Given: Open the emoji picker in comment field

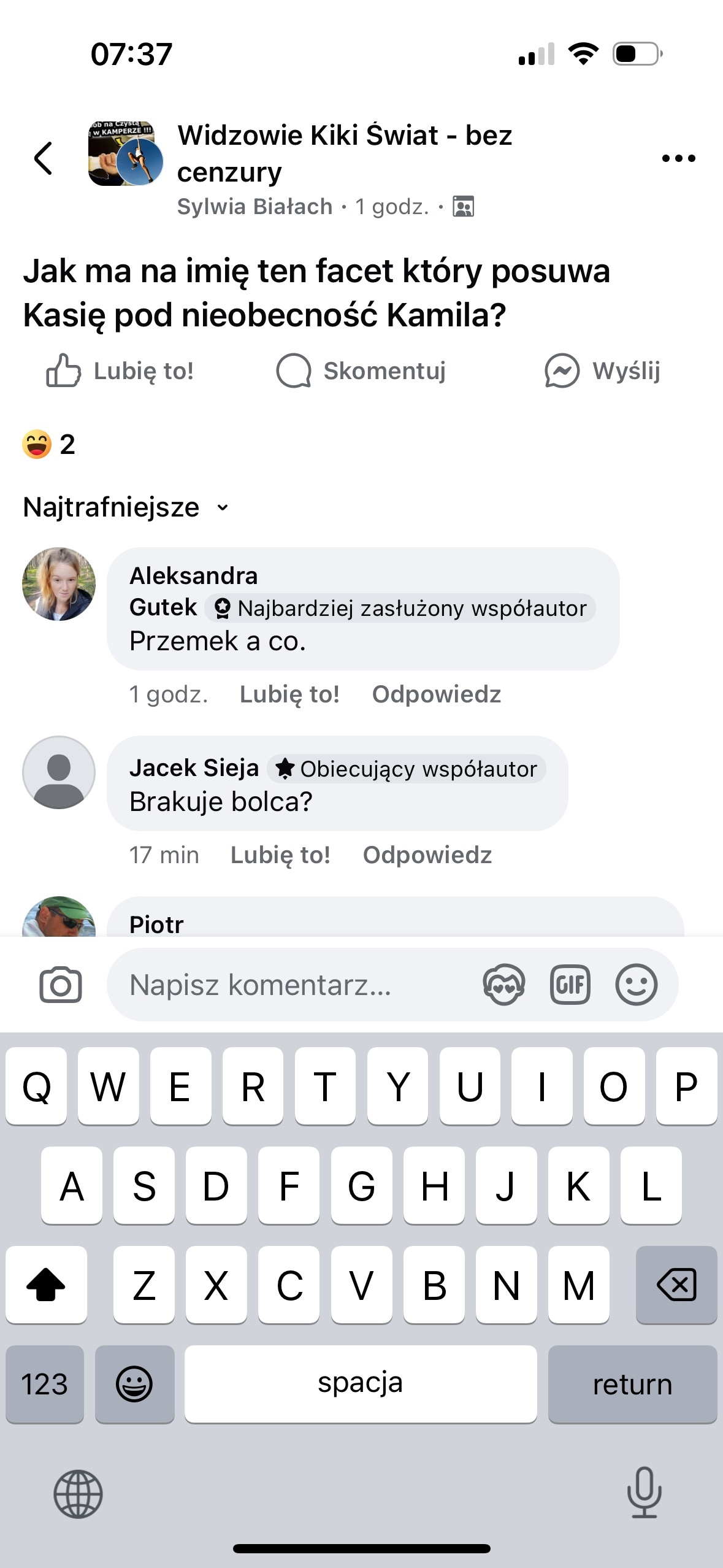Looking at the screenshot, I should (x=637, y=985).
